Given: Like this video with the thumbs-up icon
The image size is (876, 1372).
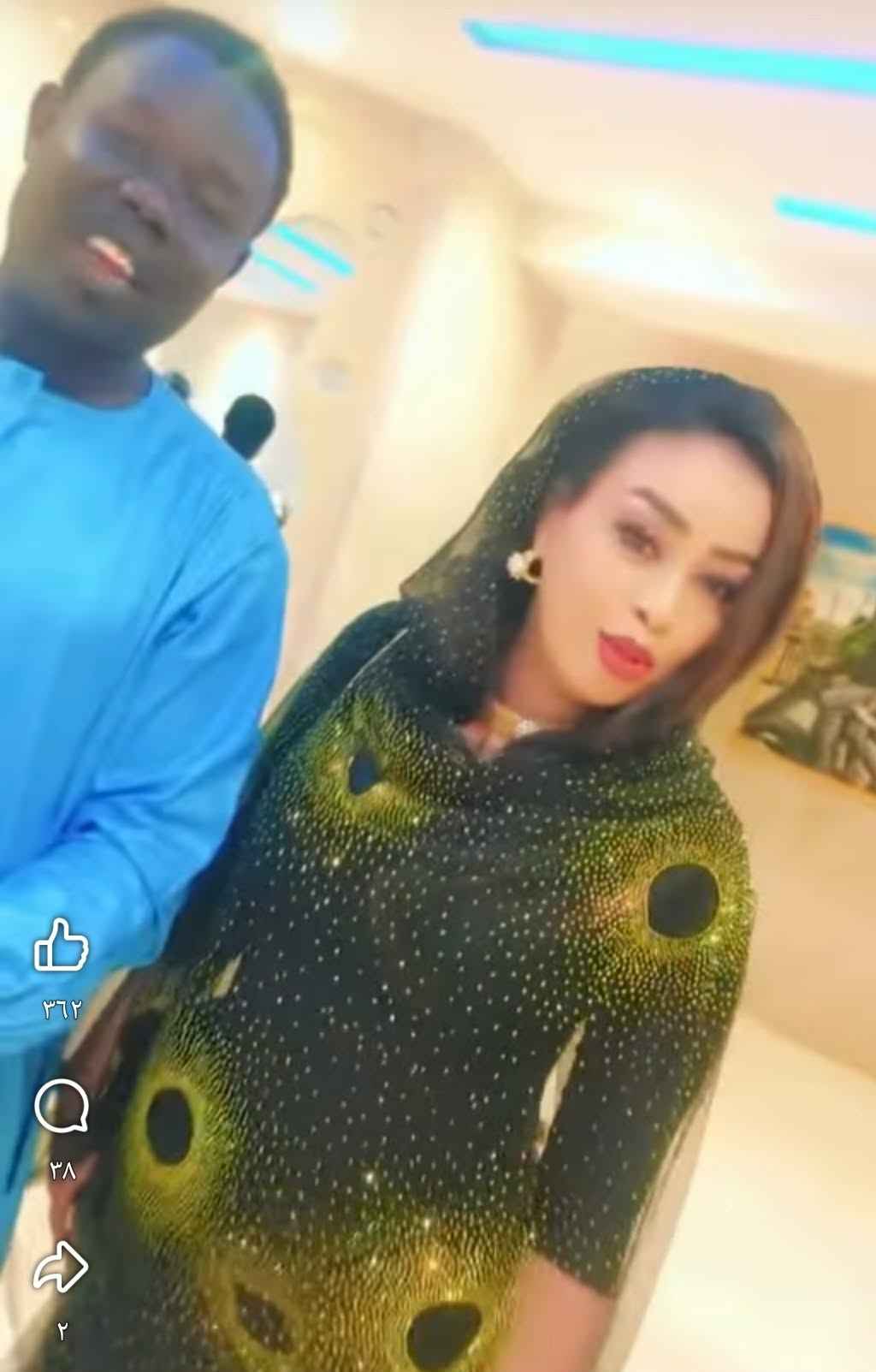Looking at the screenshot, I should [x=61, y=947].
